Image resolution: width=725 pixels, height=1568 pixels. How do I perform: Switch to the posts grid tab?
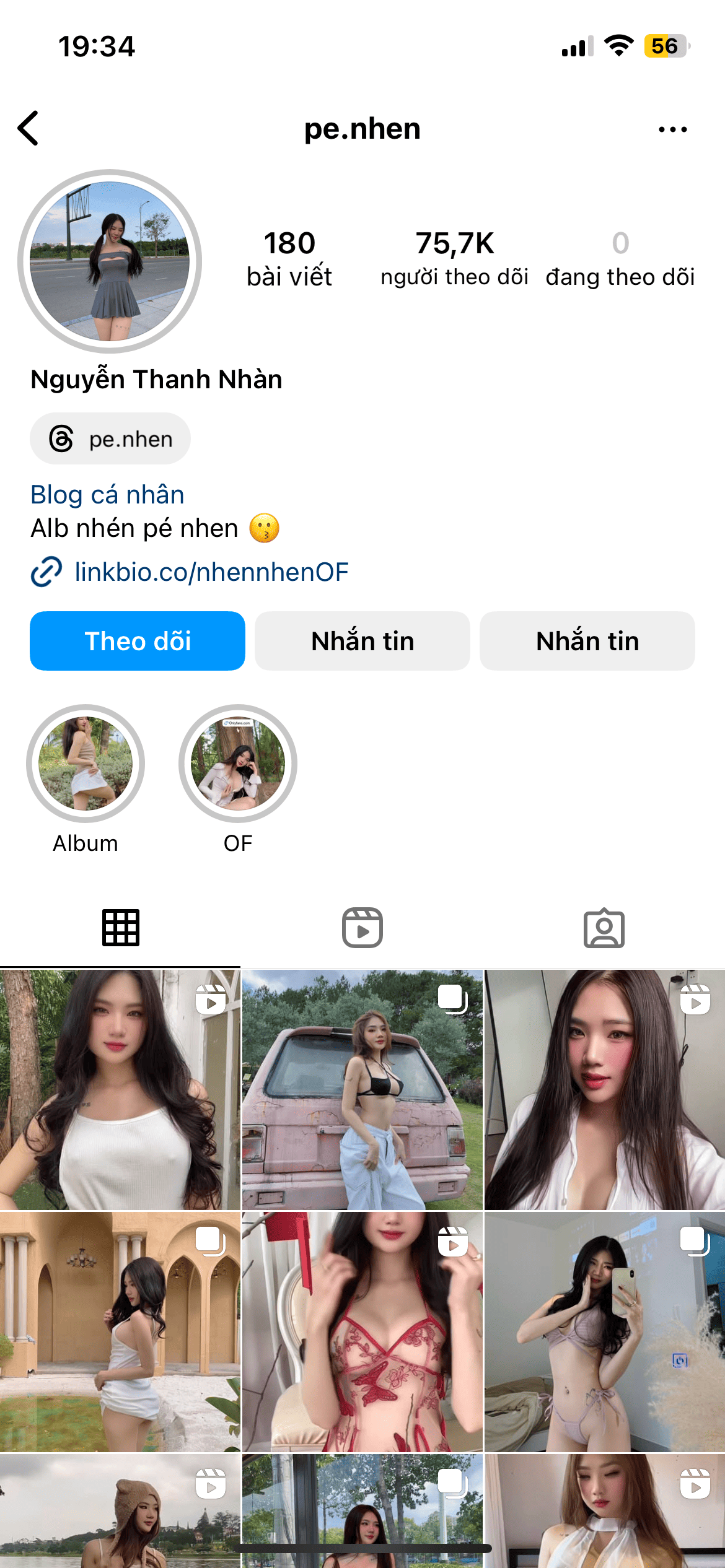pos(120,928)
